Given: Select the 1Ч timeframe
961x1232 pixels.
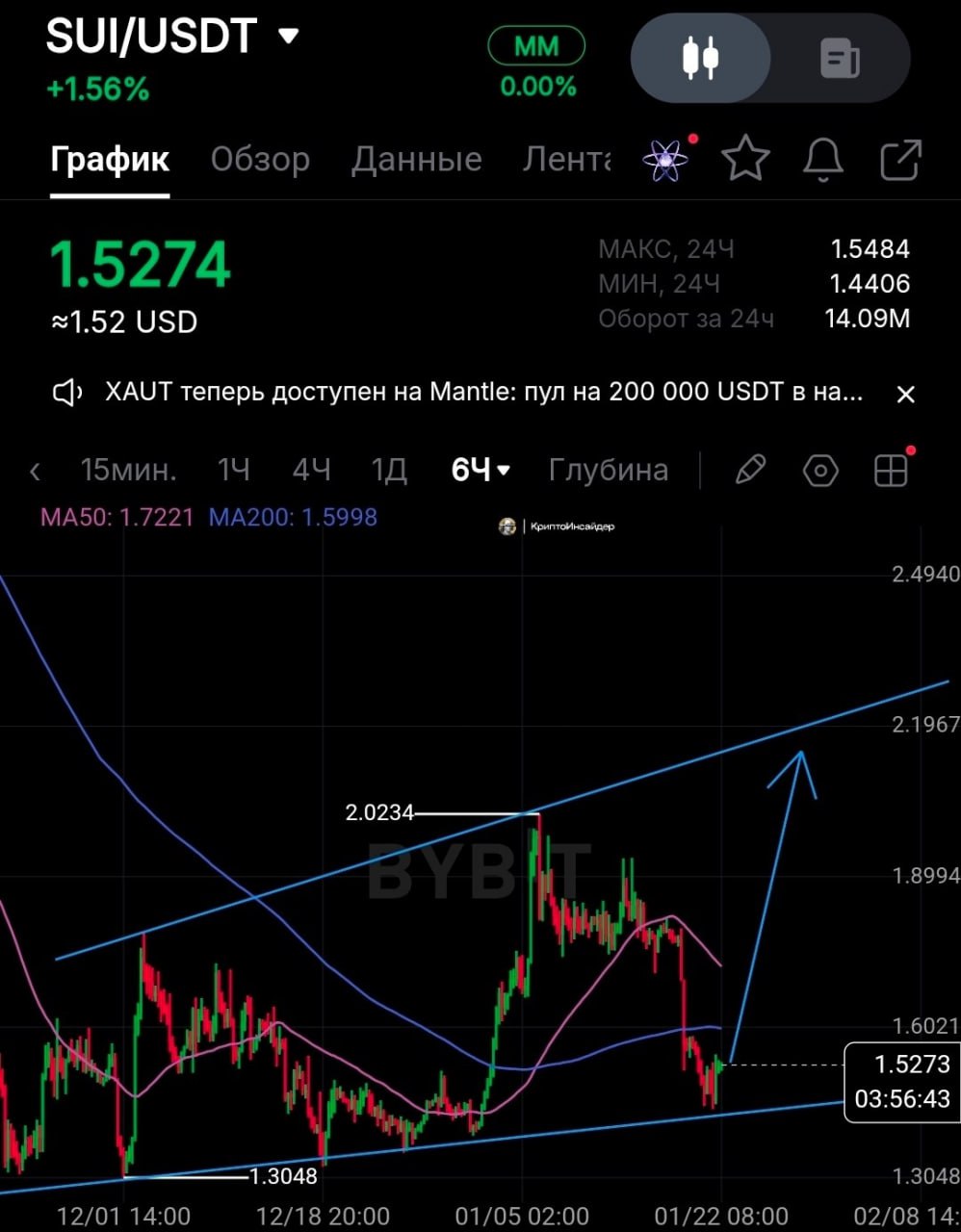Looking at the screenshot, I should 233,471.
